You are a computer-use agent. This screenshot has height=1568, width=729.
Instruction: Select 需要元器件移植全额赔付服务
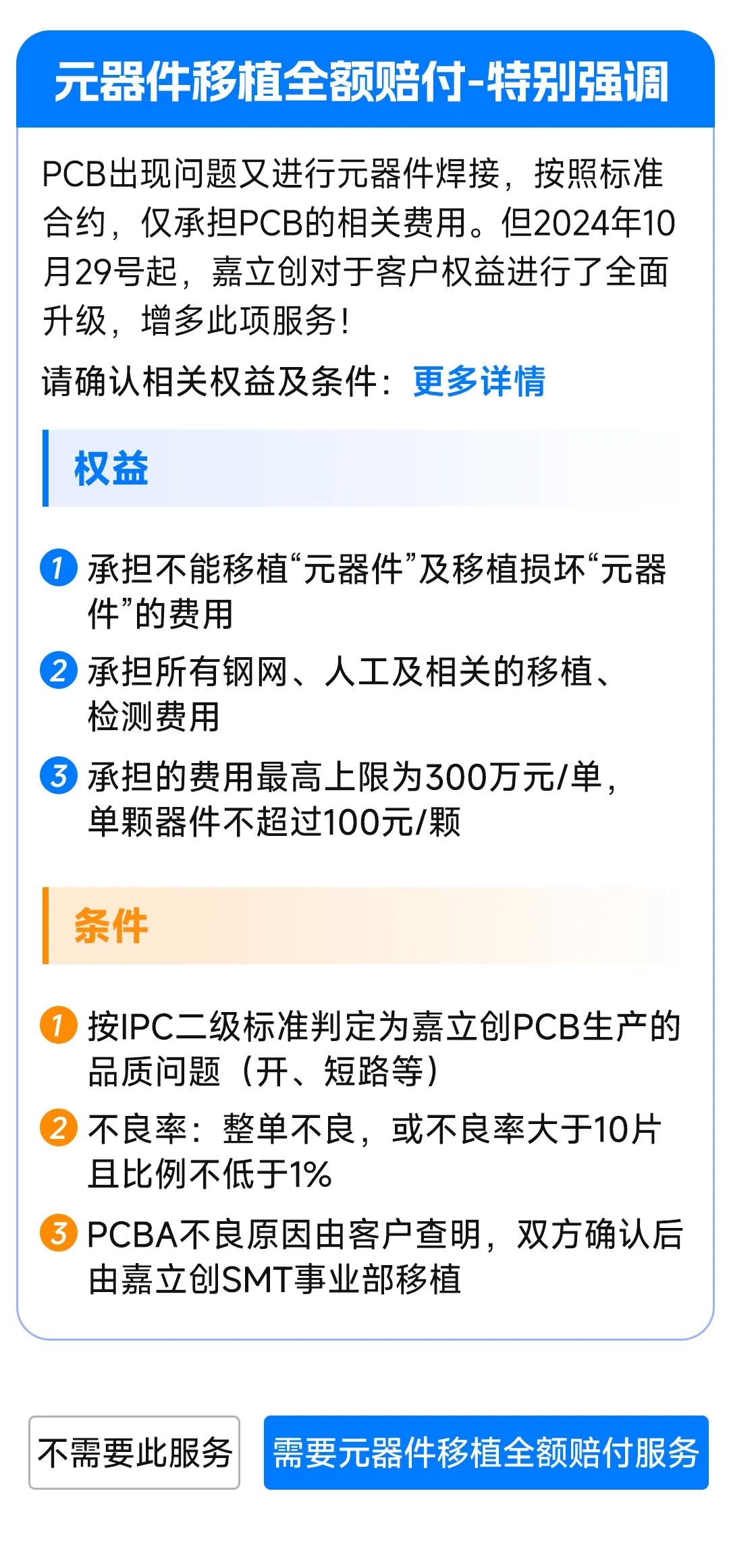(x=485, y=1452)
